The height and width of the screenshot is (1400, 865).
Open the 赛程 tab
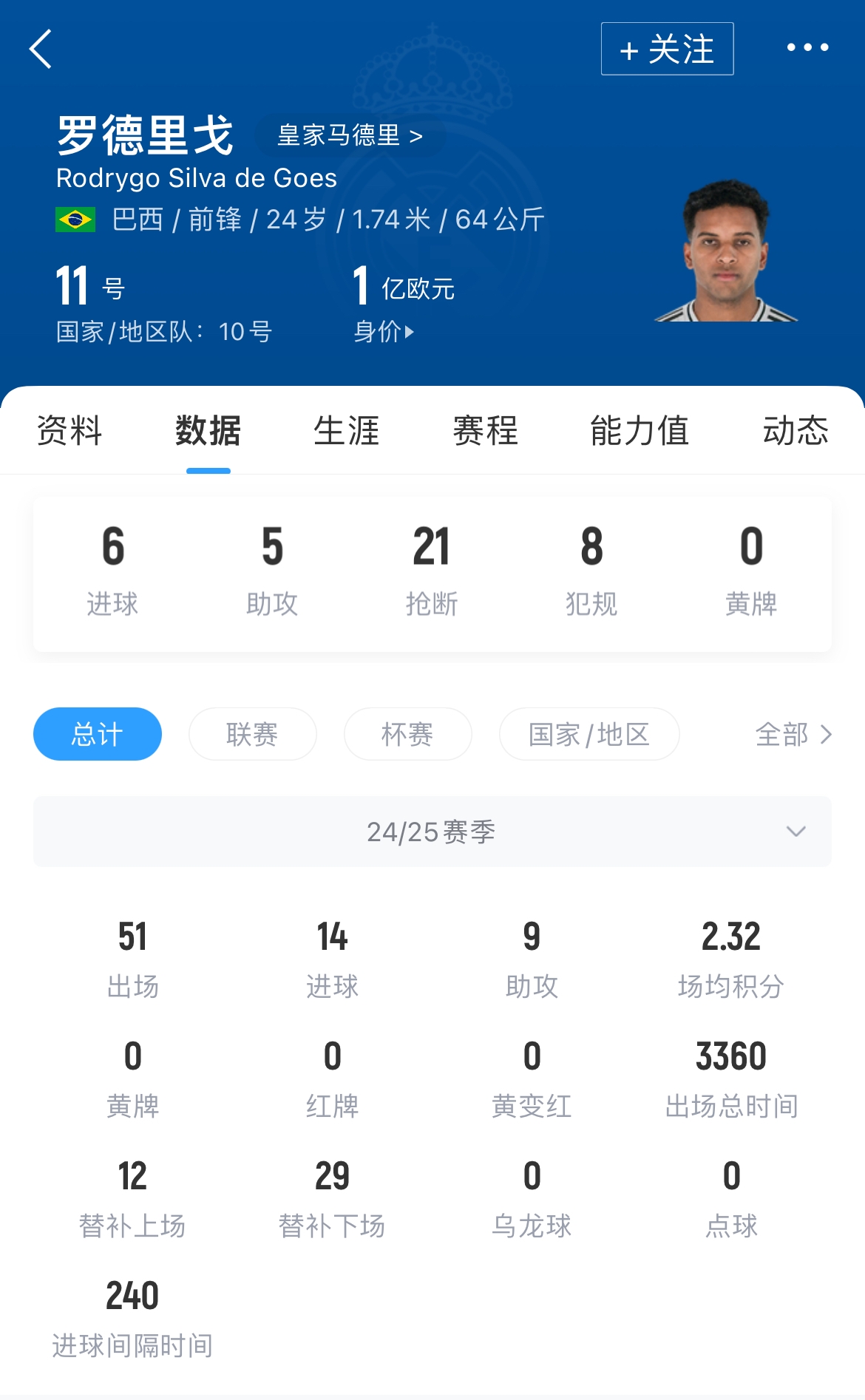(x=485, y=431)
